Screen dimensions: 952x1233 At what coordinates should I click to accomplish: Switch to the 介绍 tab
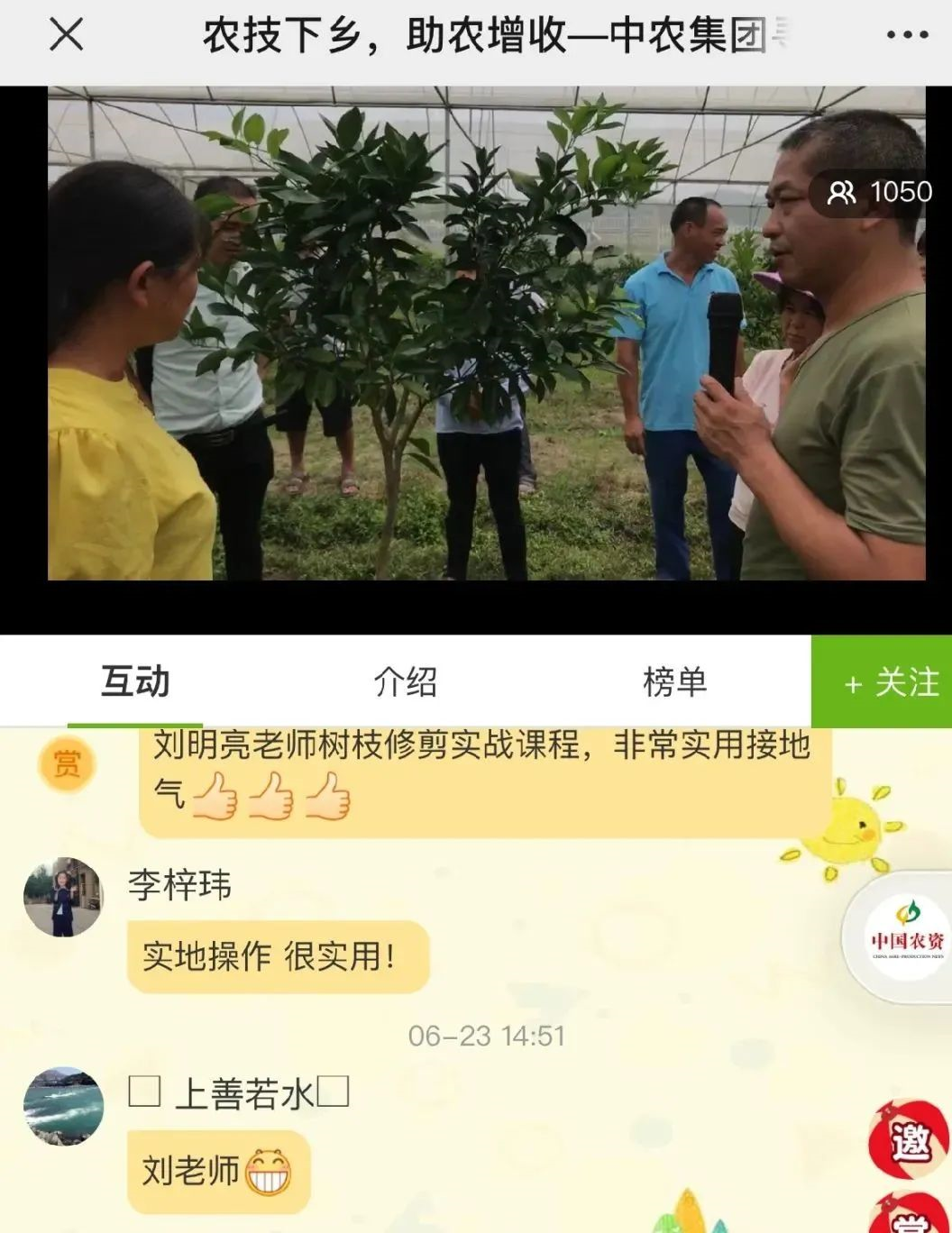[405, 681]
